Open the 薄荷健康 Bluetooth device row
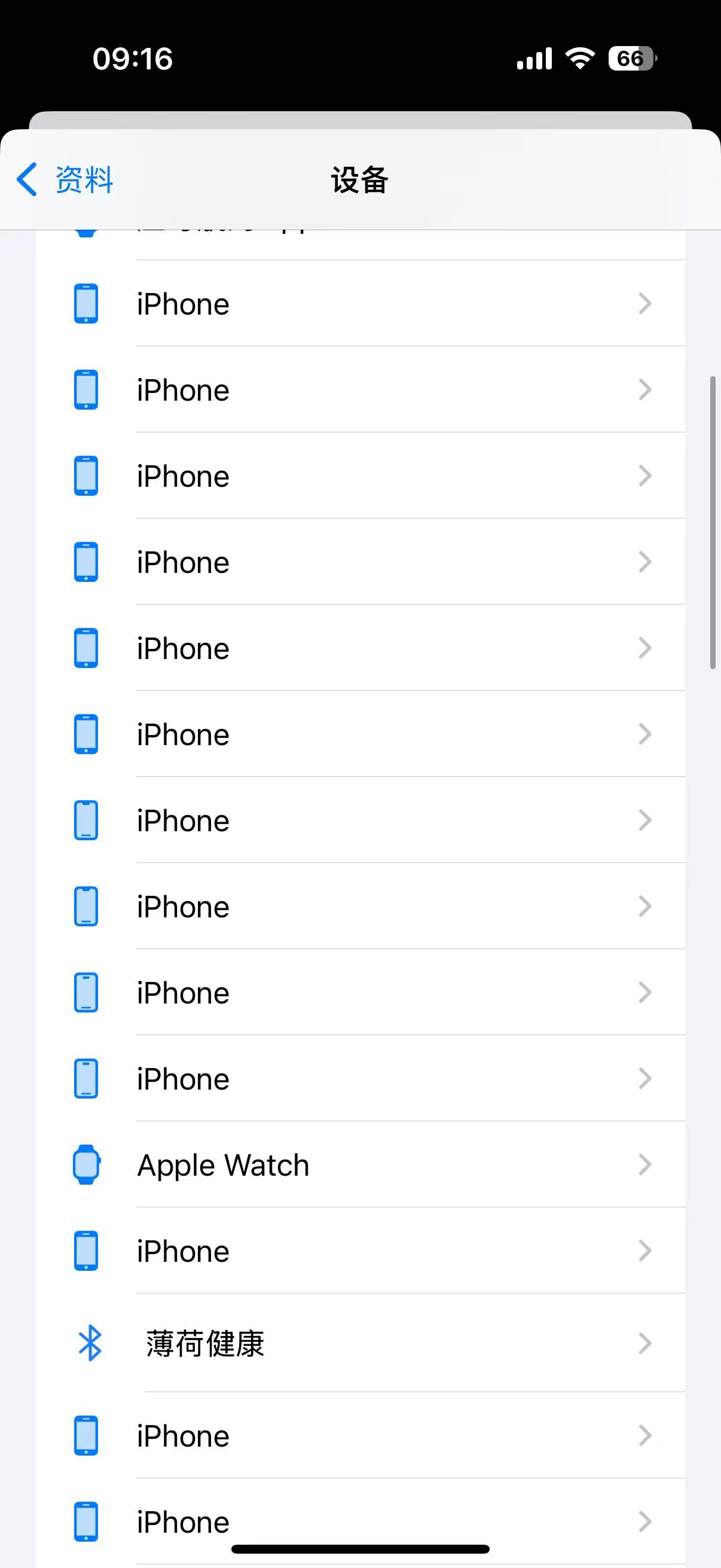The image size is (721, 1568). (x=360, y=1343)
